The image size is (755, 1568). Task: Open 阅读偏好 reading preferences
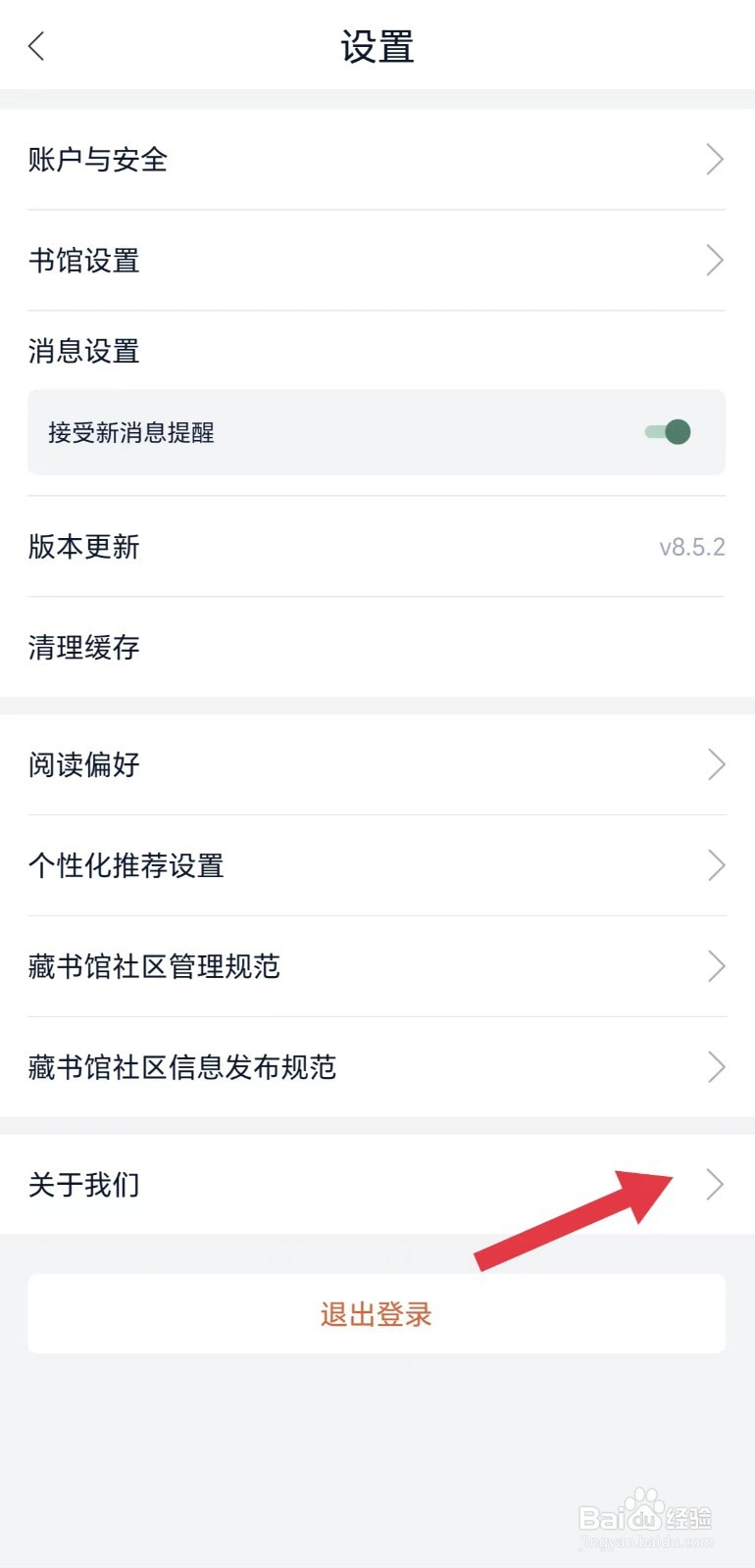coord(83,764)
